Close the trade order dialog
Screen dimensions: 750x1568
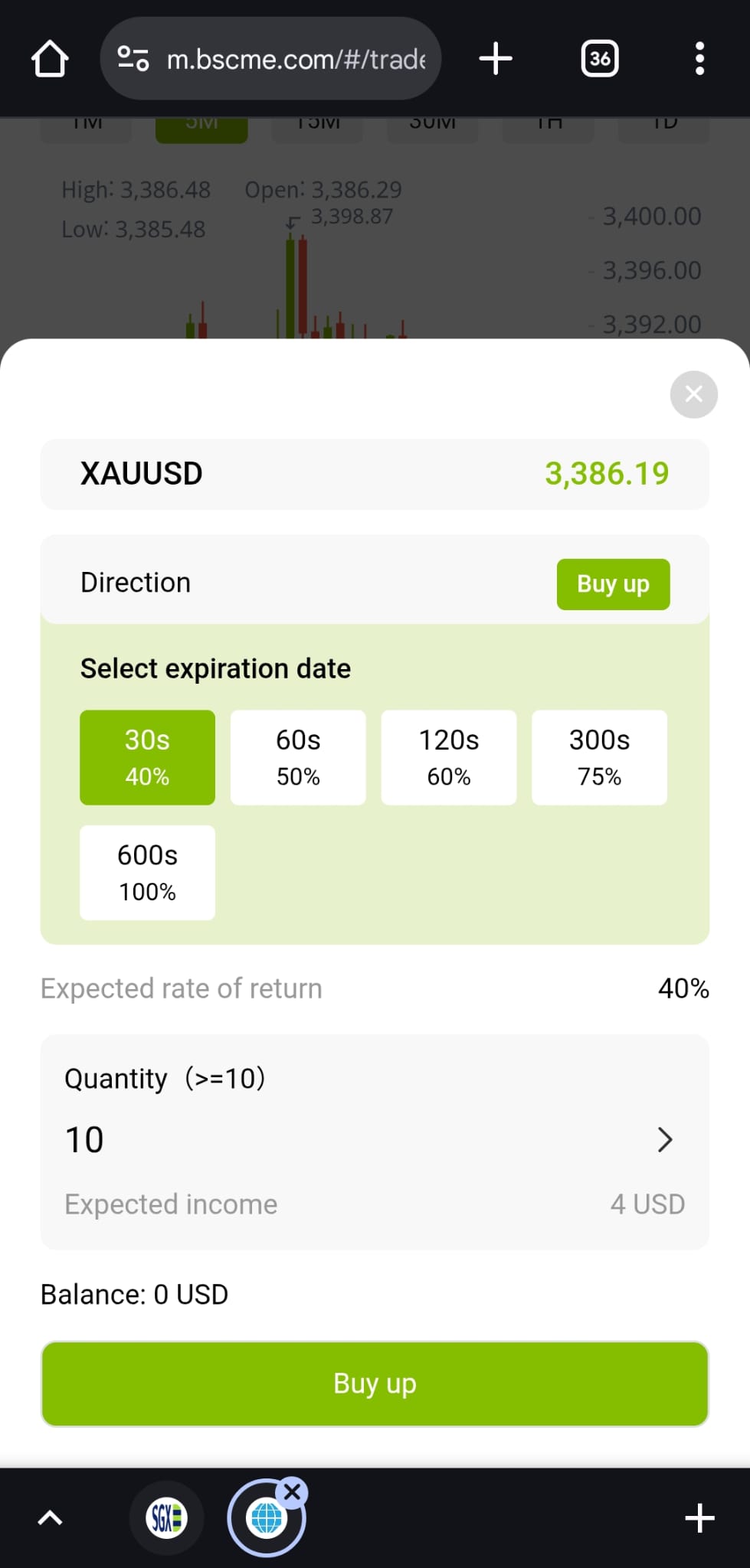(693, 394)
